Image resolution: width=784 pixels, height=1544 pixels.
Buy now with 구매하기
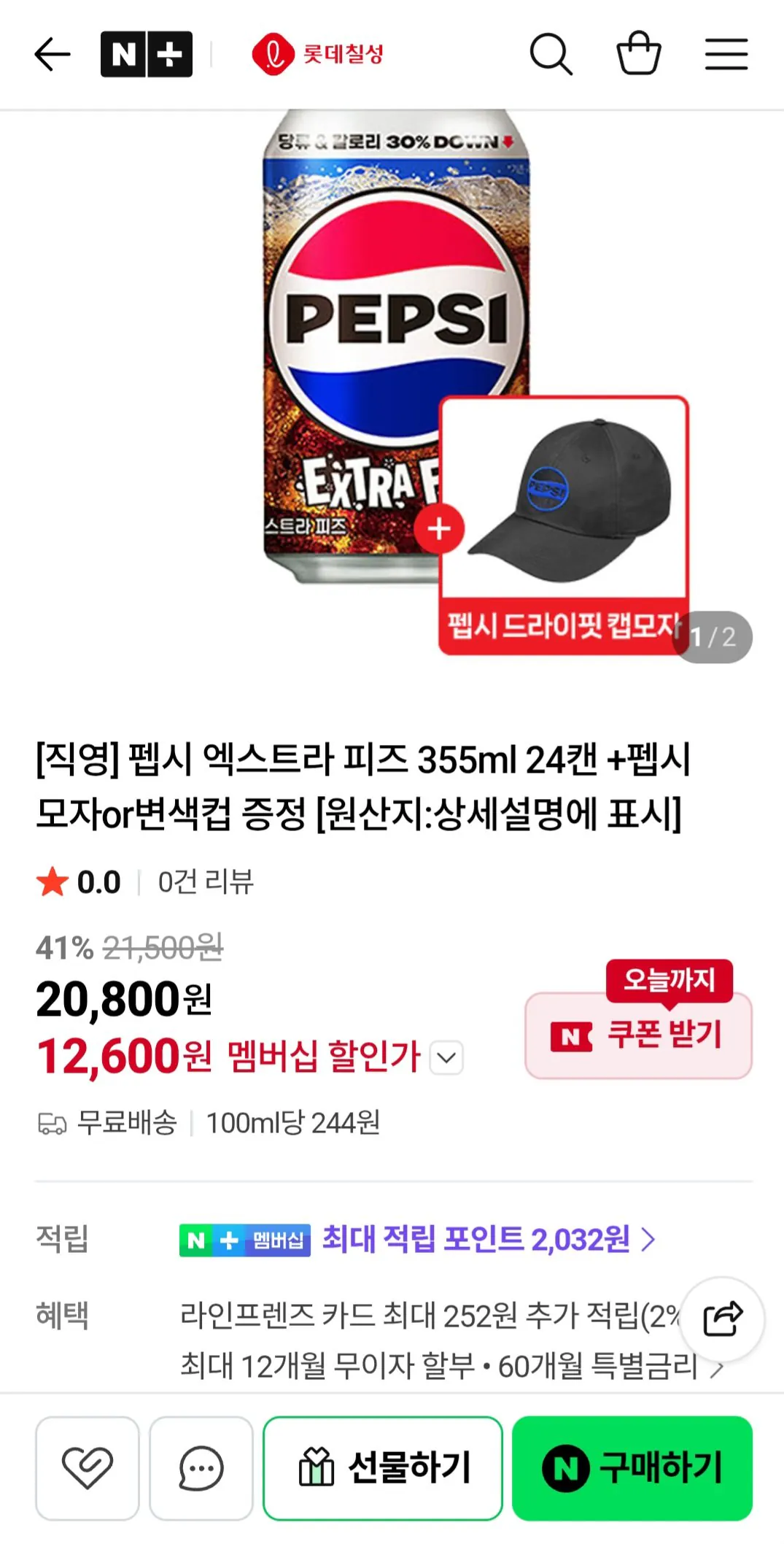(x=632, y=1468)
